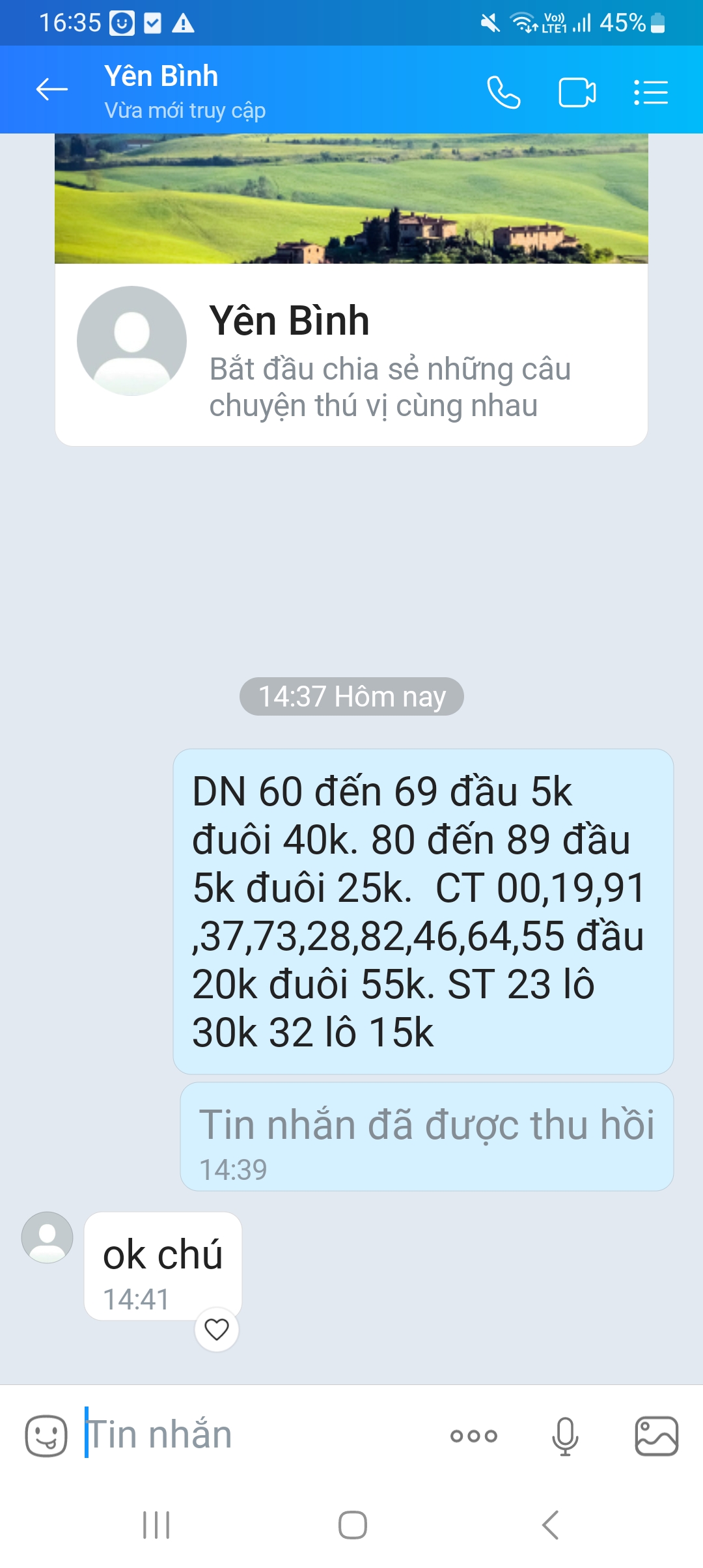
Task: Open system recent apps
Action: (x=156, y=1525)
